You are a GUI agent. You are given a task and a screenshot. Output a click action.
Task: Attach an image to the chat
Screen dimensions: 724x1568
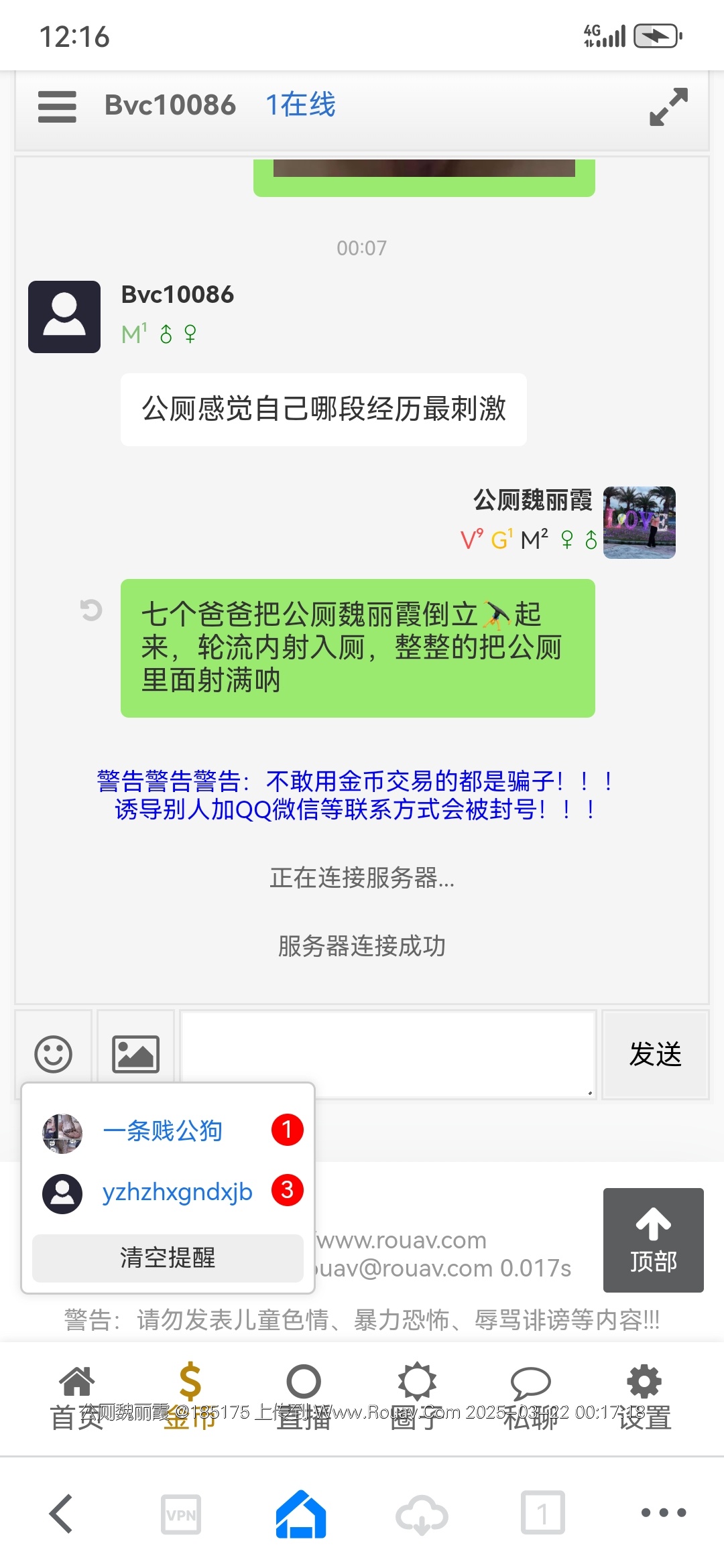[x=135, y=1054]
